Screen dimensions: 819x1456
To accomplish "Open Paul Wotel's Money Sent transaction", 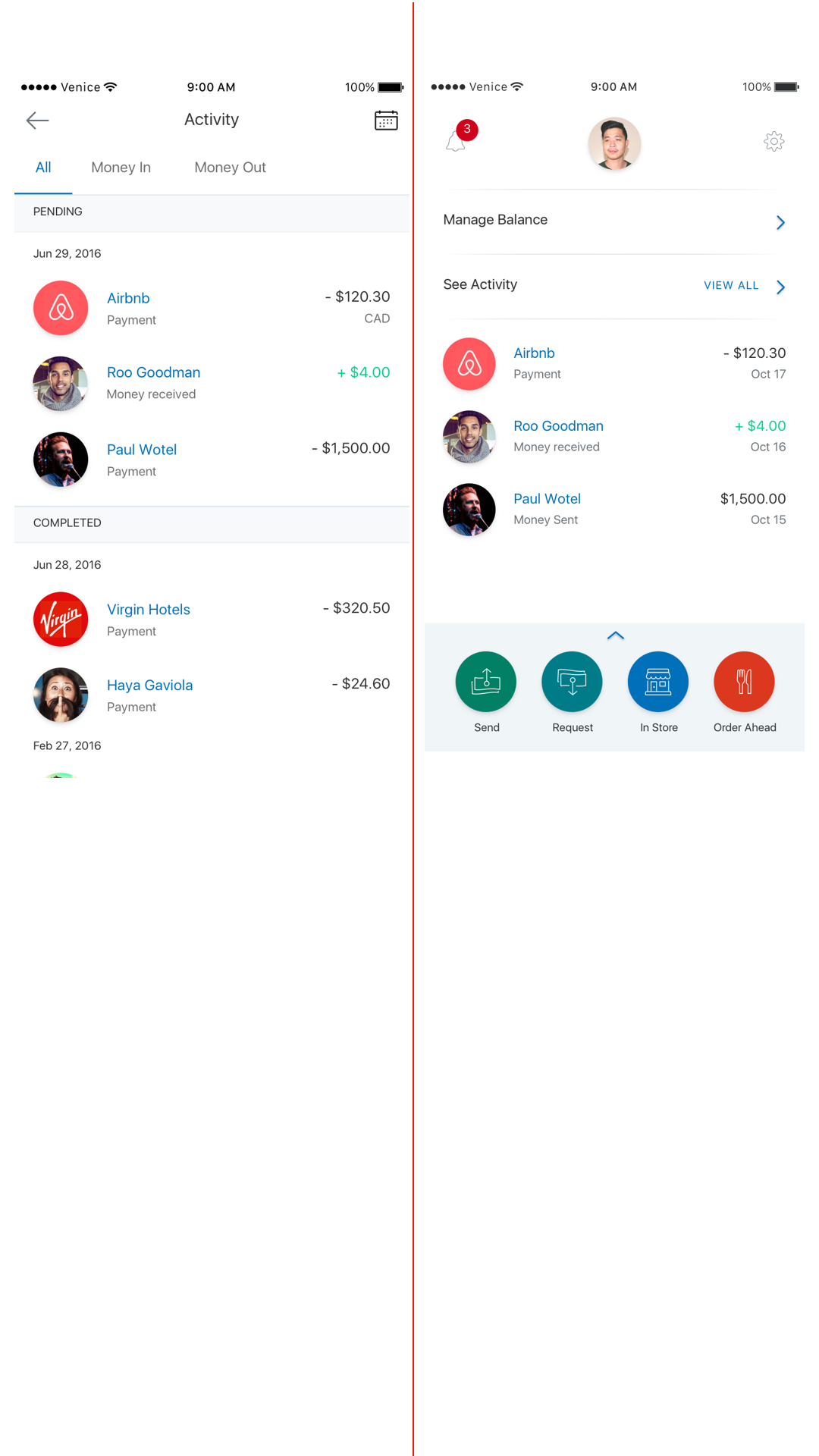I will tap(614, 509).
